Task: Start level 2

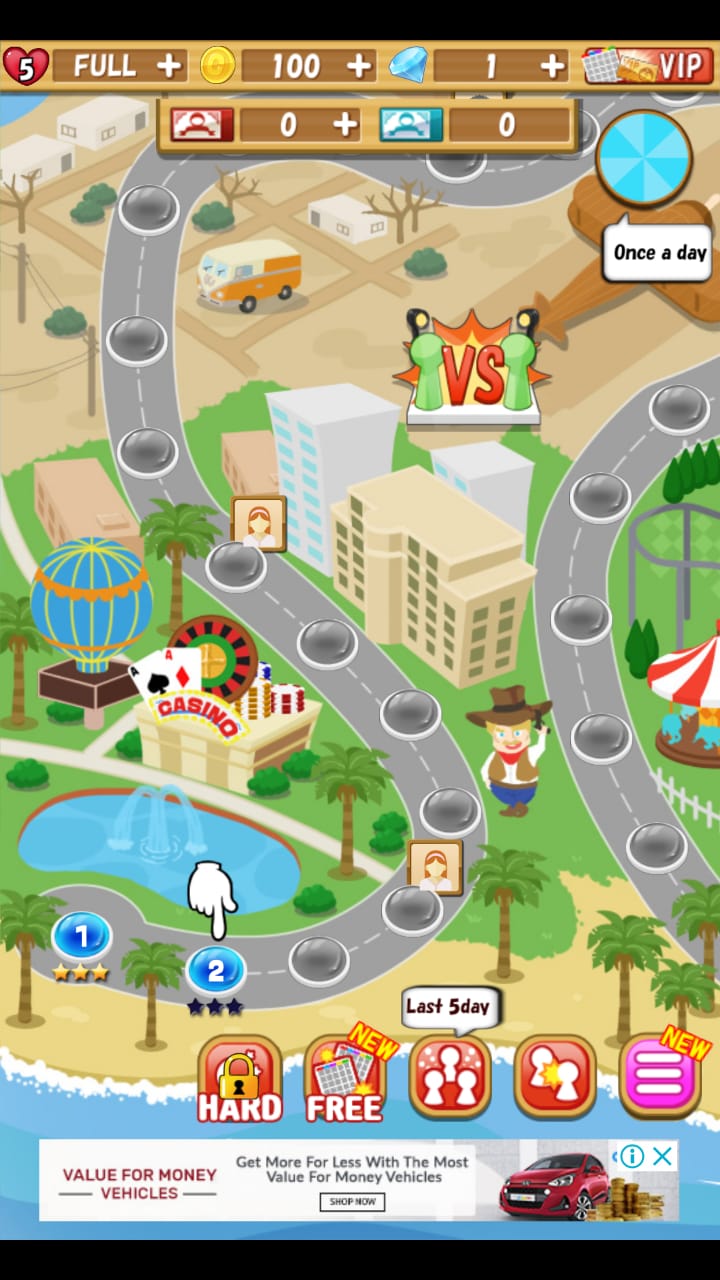Action: [216, 969]
